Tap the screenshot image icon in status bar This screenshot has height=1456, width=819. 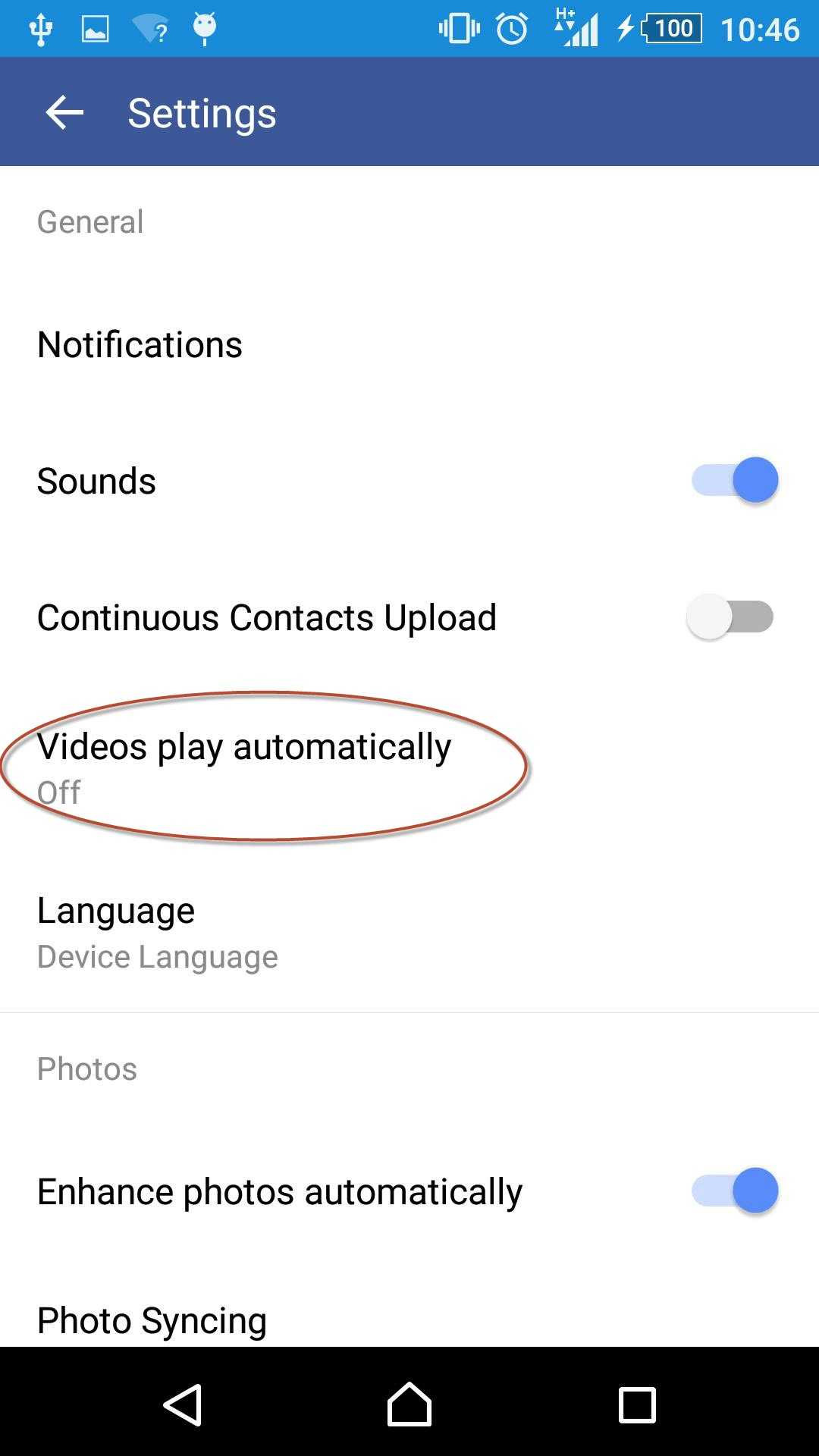point(96,27)
